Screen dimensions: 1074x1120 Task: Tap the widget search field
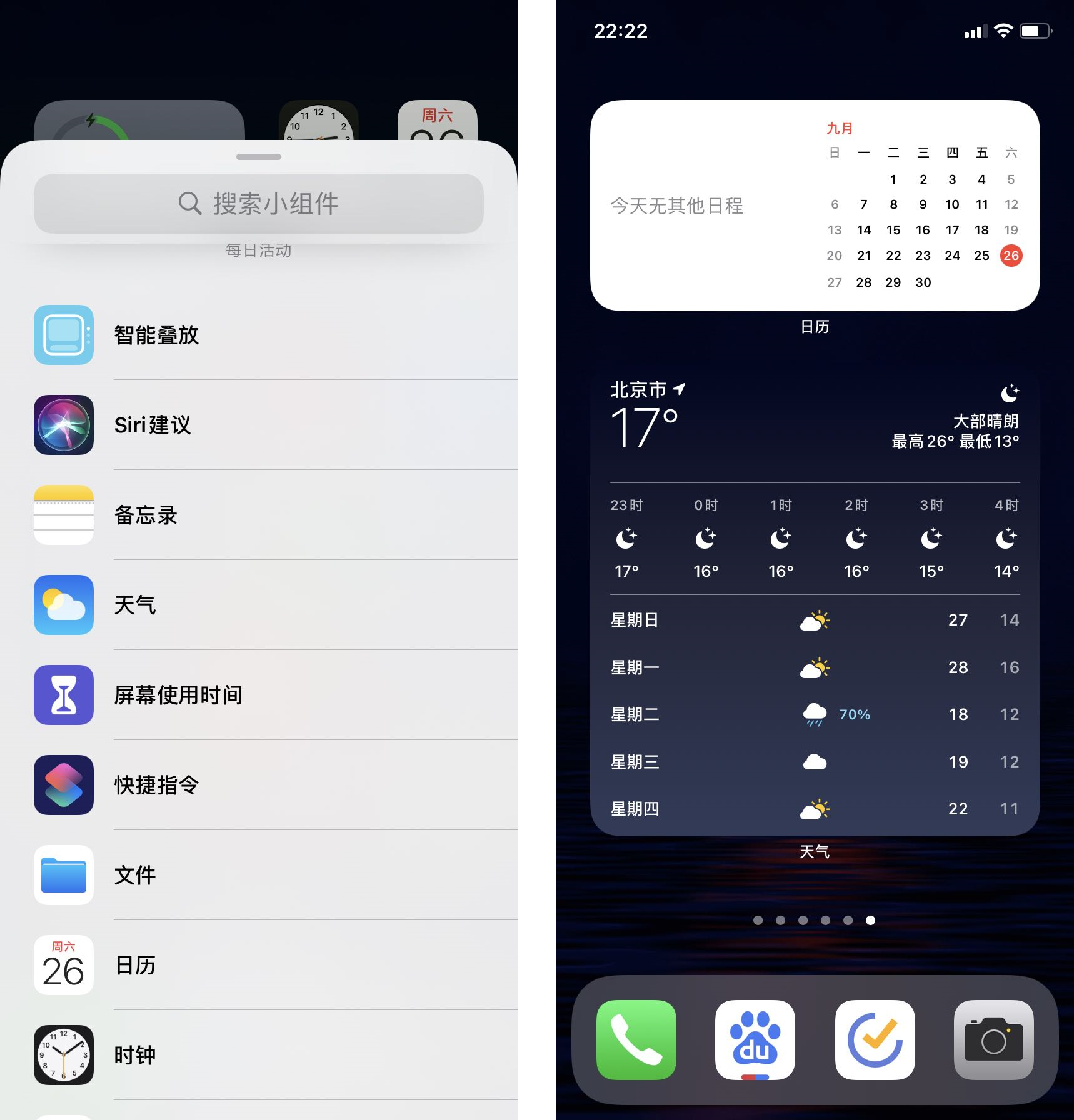[x=259, y=204]
